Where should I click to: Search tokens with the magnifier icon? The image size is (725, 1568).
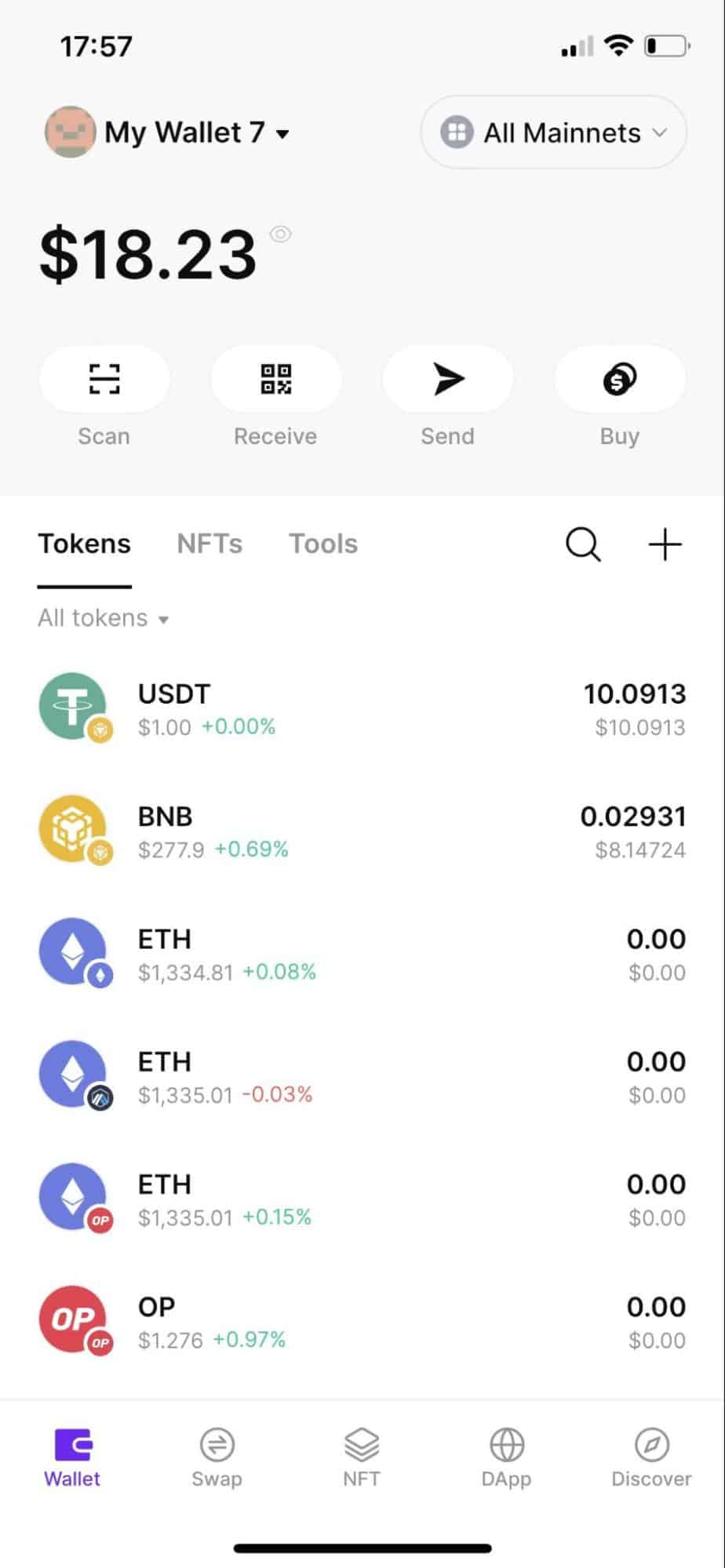pyautogui.click(x=583, y=544)
